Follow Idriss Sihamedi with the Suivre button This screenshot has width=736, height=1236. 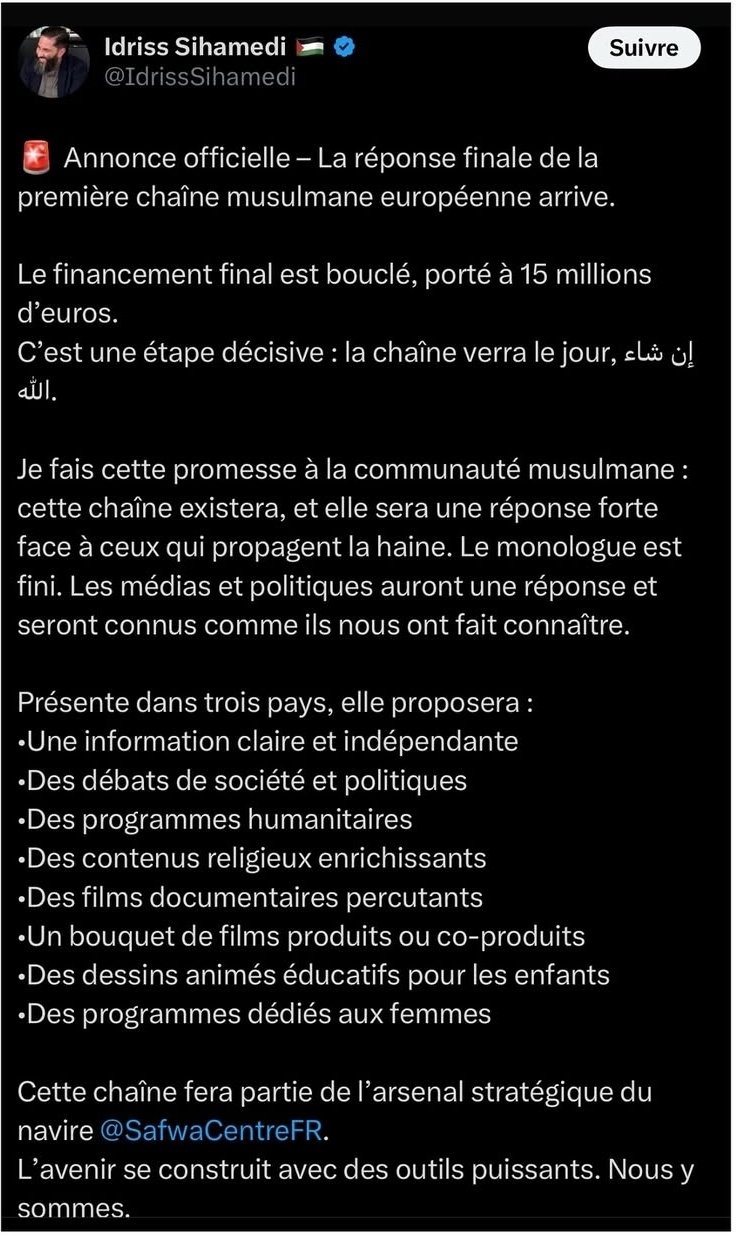(643, 47)
